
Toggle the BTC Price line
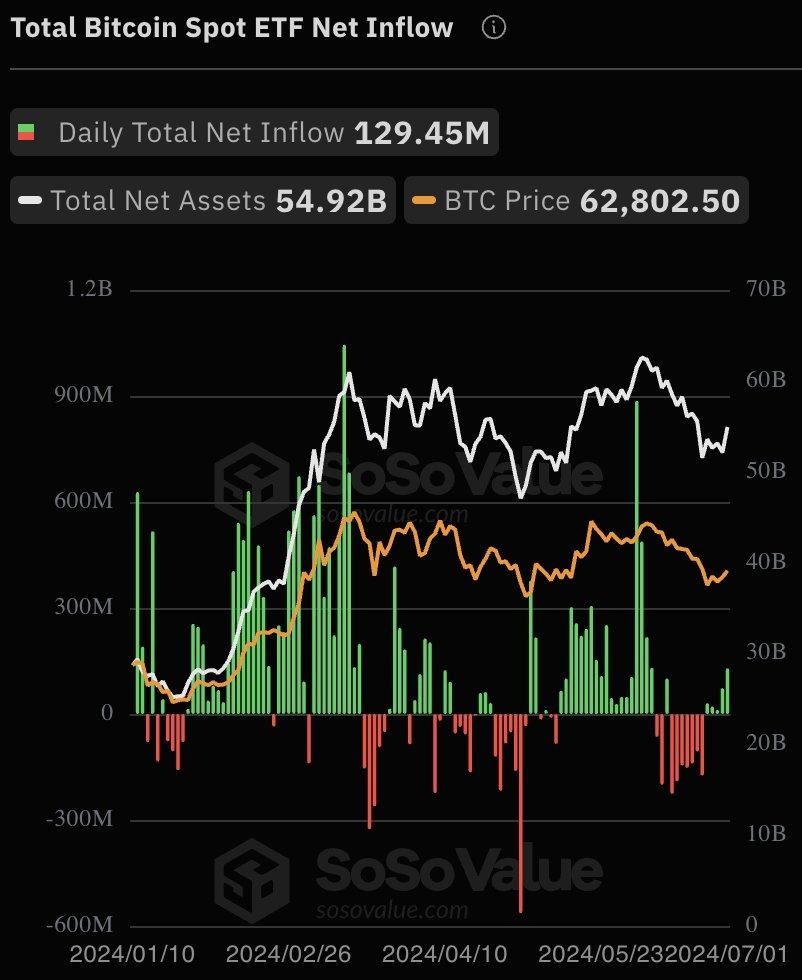pos(576,201)
